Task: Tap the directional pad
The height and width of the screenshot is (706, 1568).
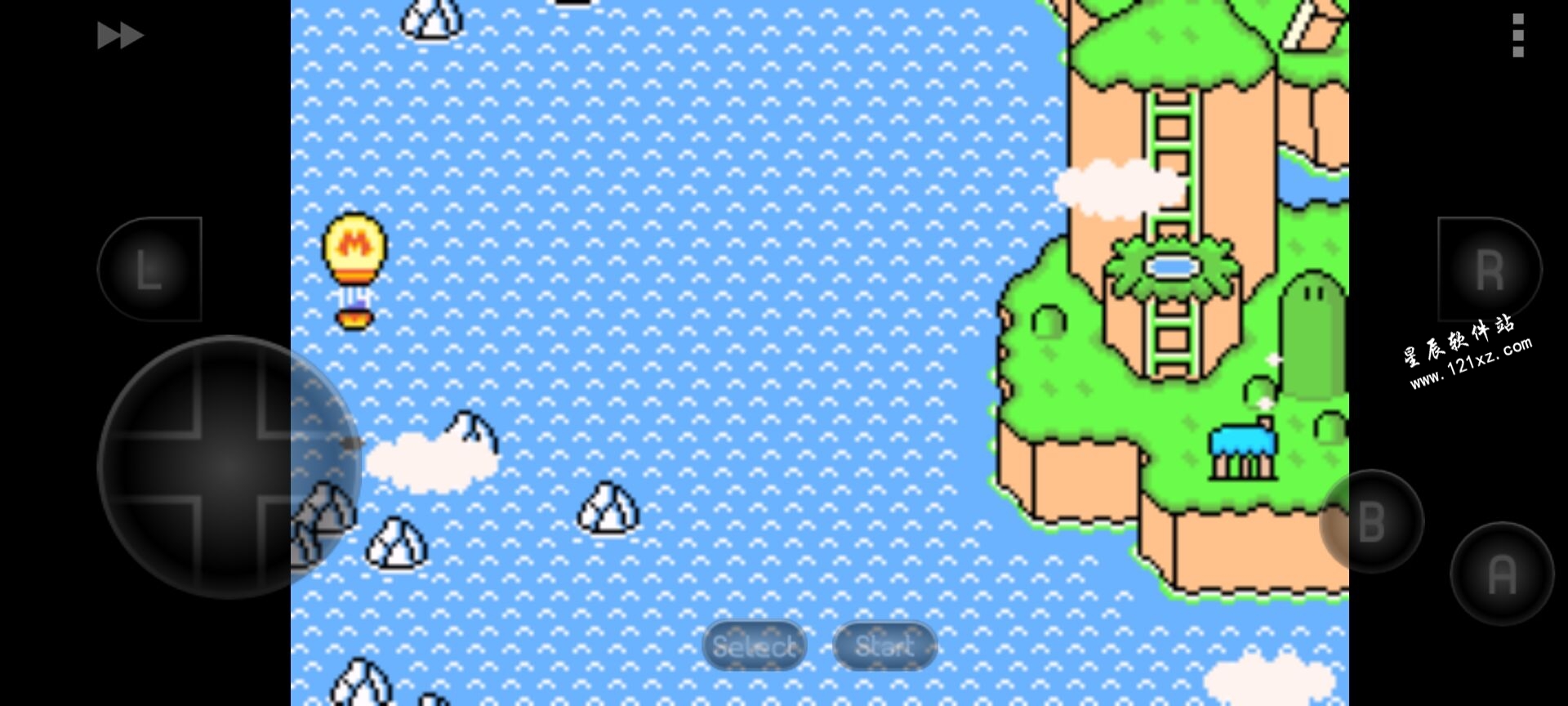Action: coord(229,467)
